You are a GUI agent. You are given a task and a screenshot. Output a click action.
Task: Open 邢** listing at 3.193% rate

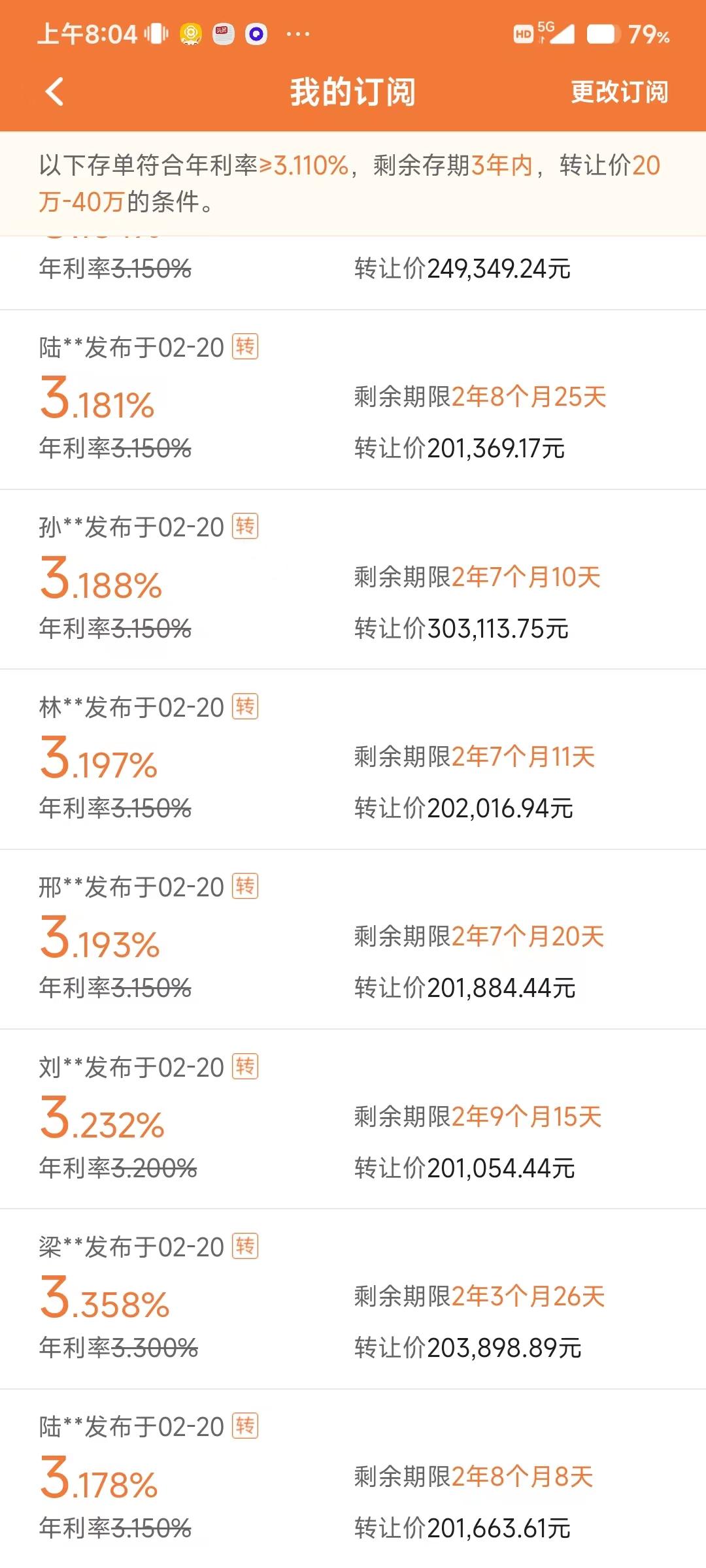click(x=353, y=939)
